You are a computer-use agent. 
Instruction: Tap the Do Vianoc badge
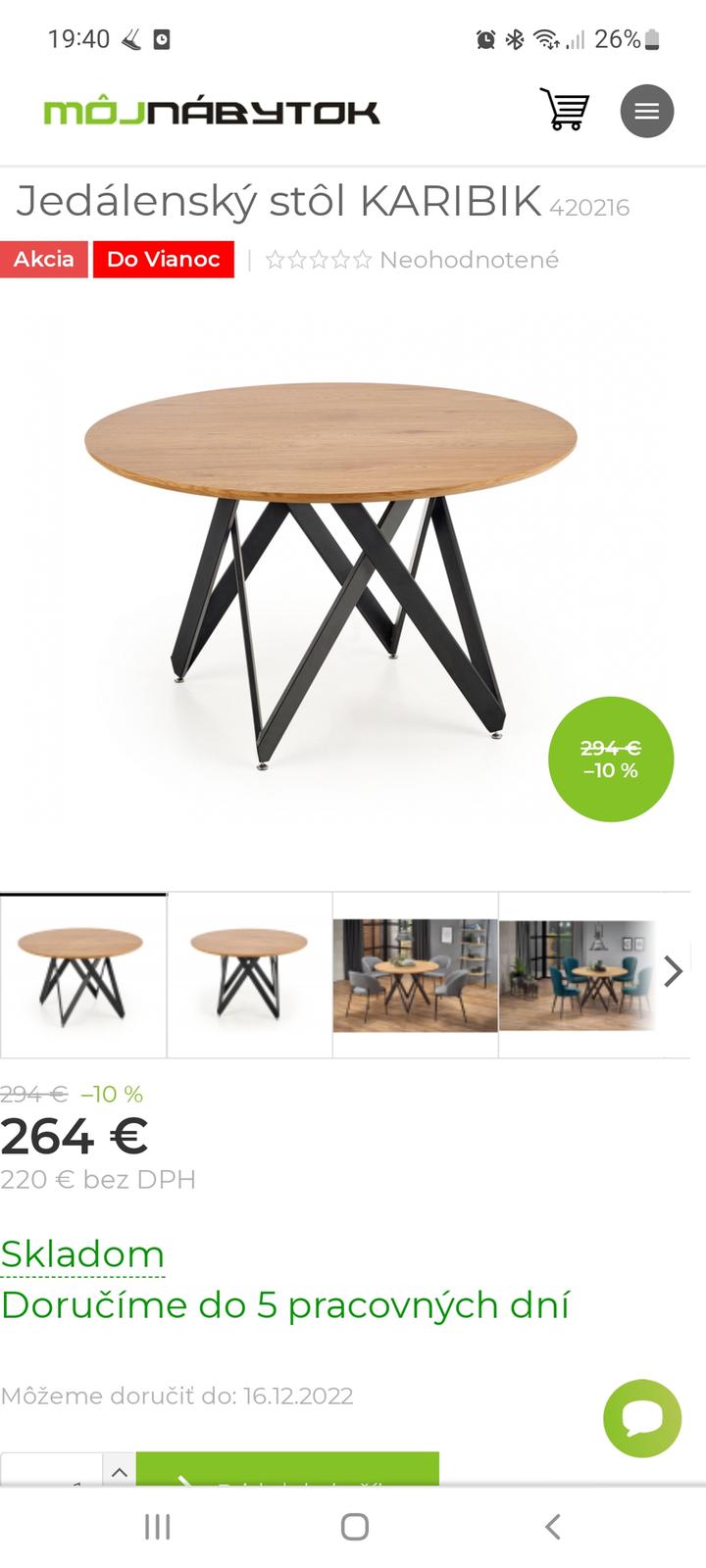(x=163, y=260)
